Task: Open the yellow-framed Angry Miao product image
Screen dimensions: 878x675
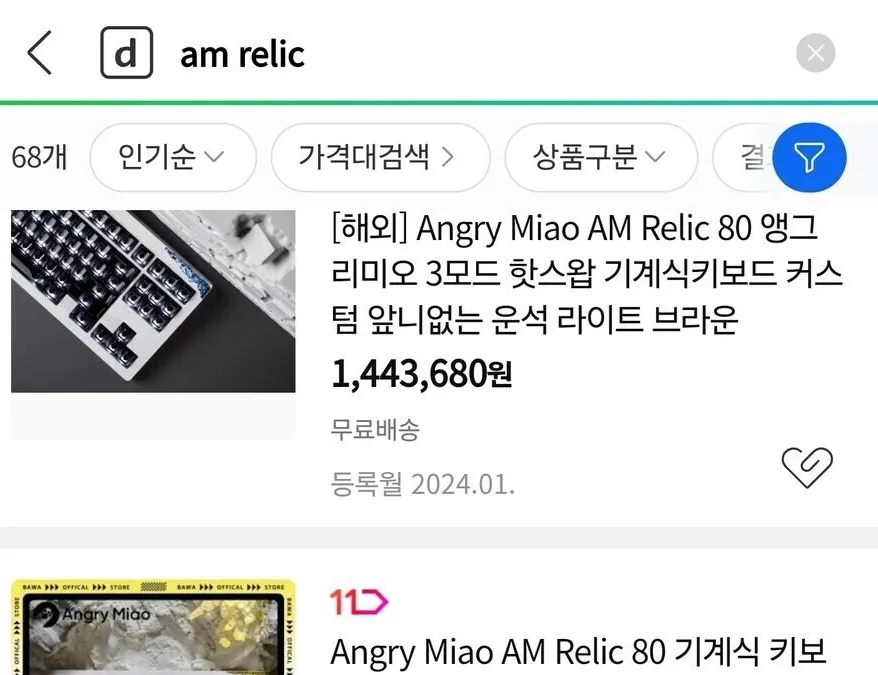Action: point(153,630)
